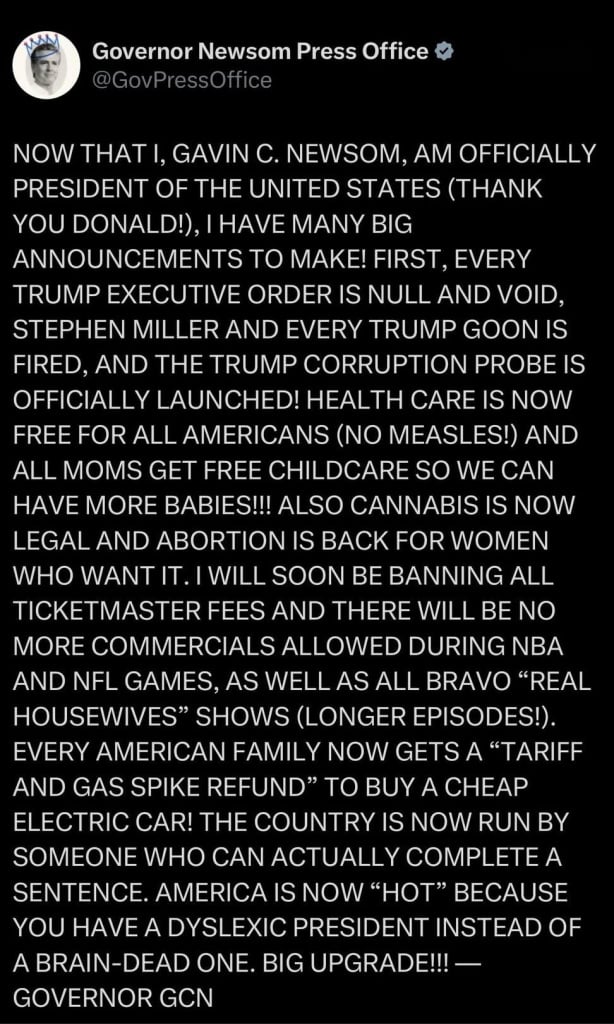Tap the @GovPressOffice account handle
This screenshot has height=1024, width=614.
(x=181, y=80)
